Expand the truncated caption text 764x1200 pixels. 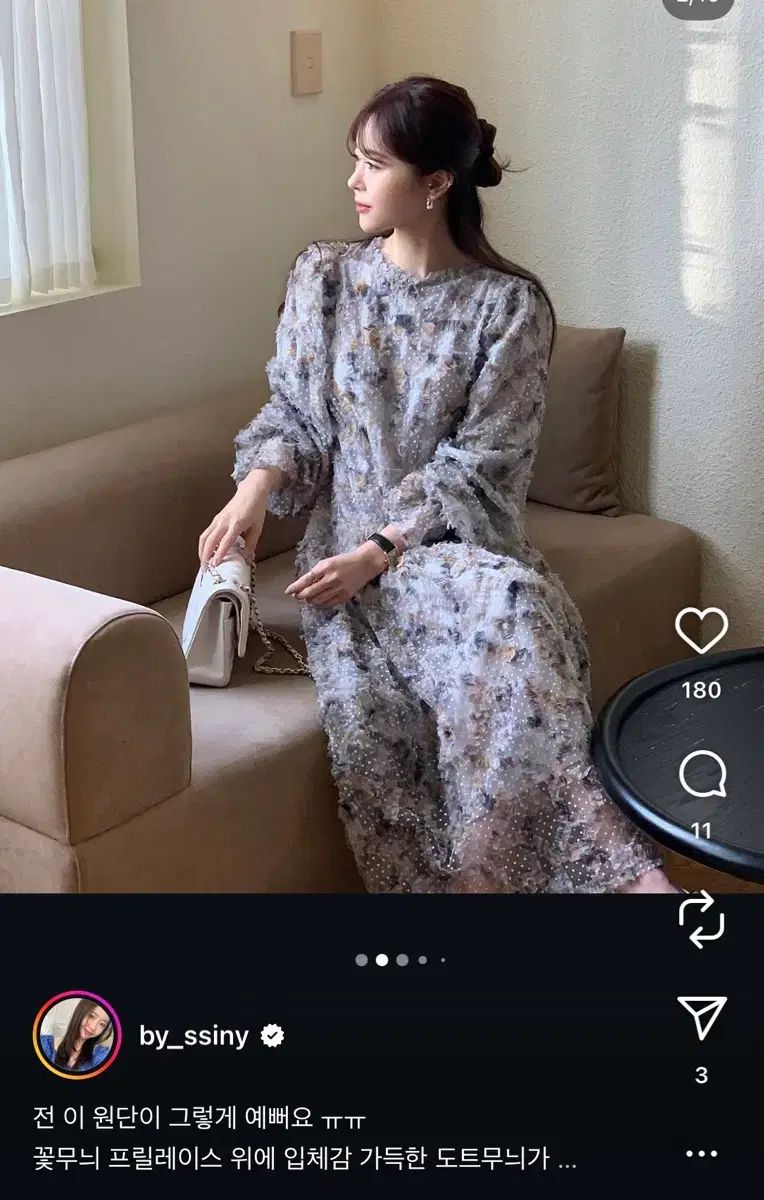coord(567,1159)
